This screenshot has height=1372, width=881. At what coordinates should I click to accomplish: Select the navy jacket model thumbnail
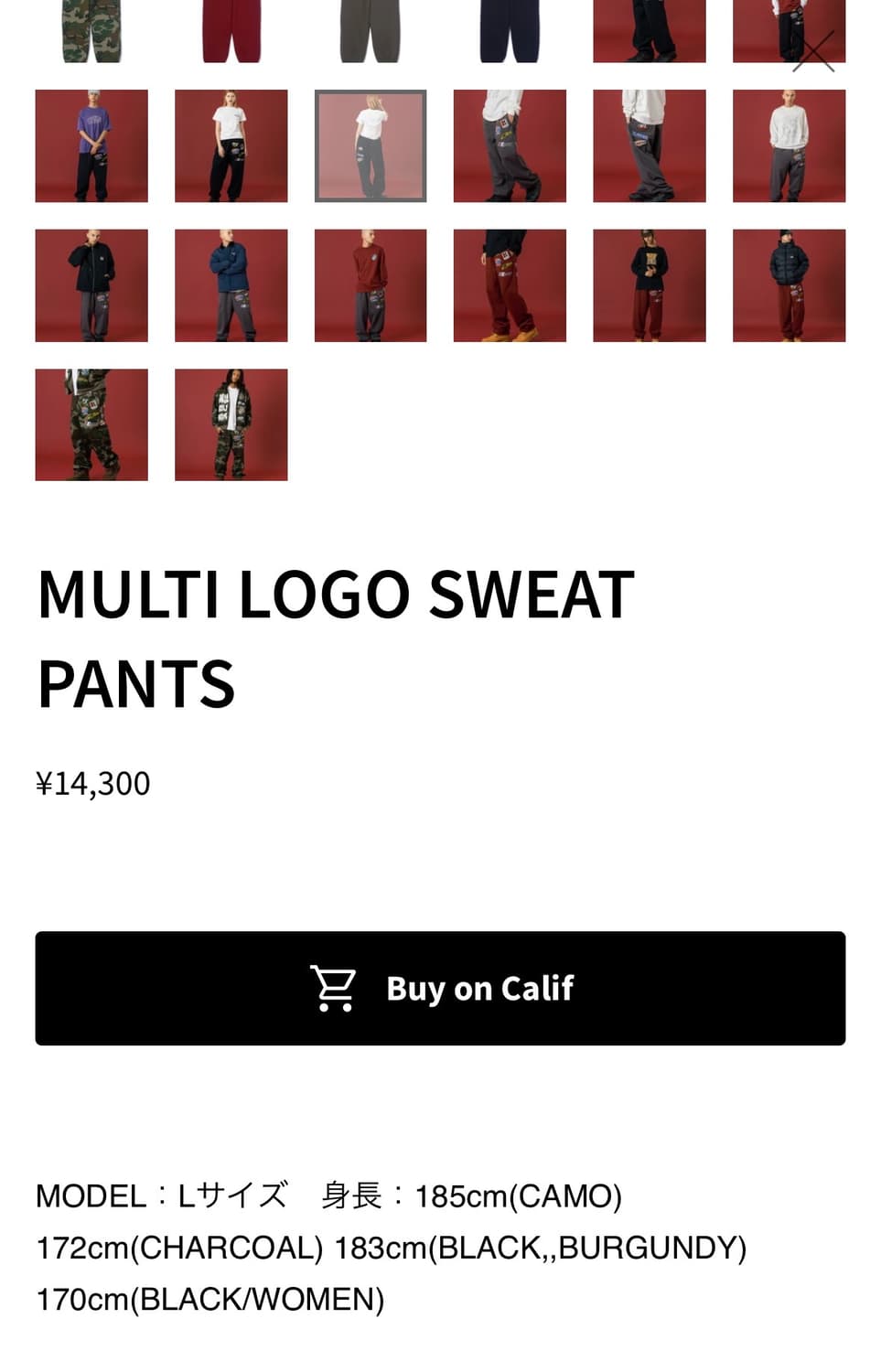231,284
